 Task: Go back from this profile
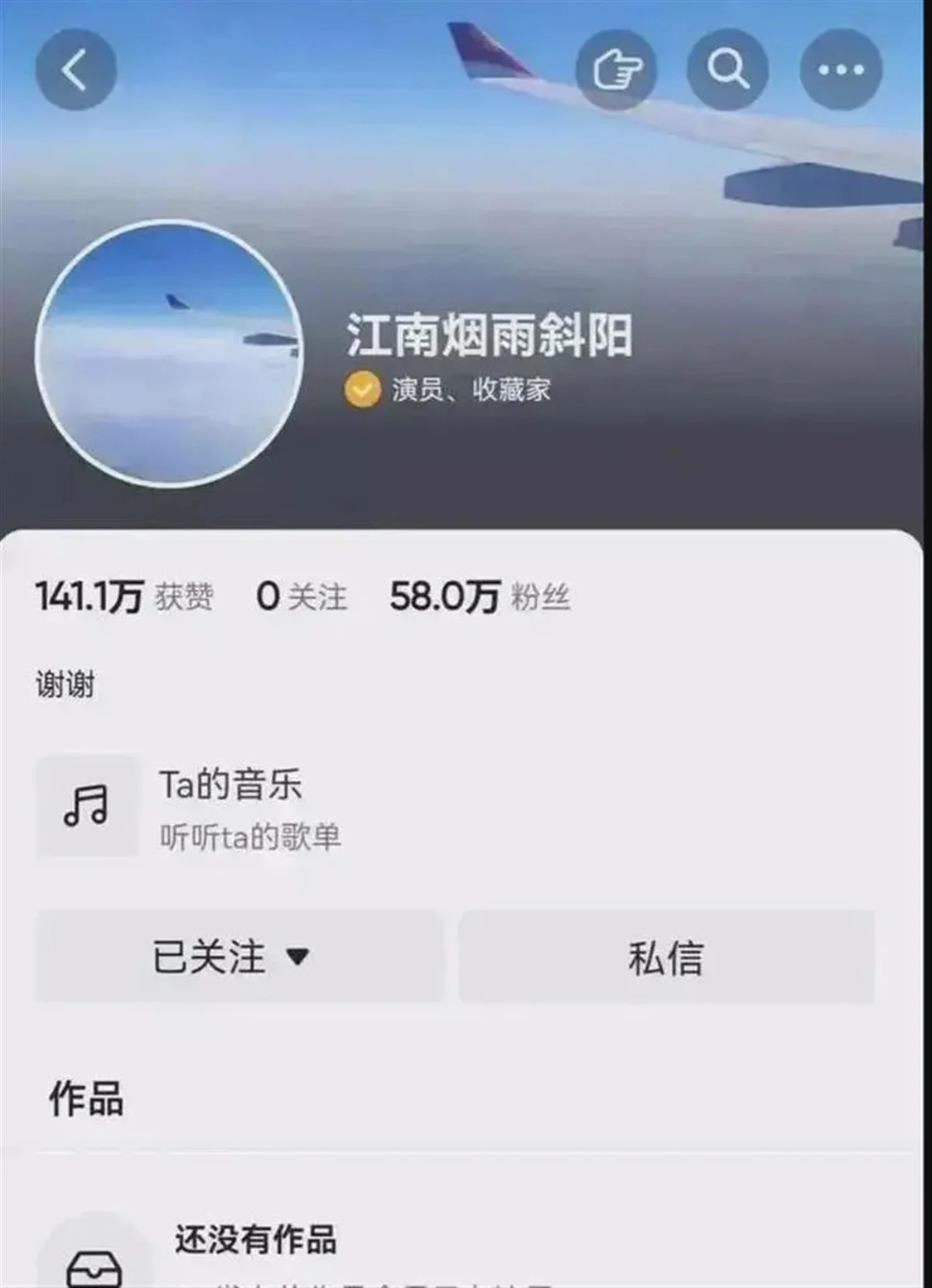pyautogui.click(x=75, y=70)
